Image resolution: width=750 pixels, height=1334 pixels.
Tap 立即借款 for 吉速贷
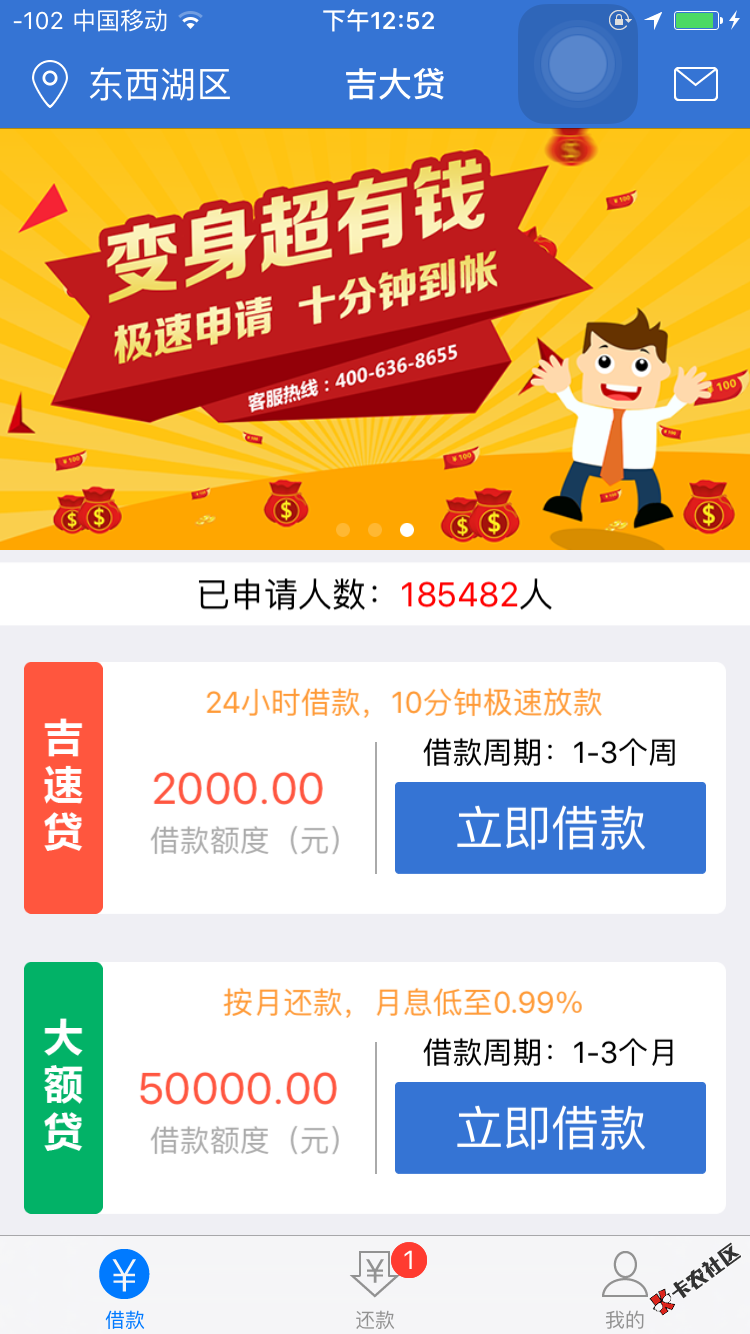click(x=550, y=828)
